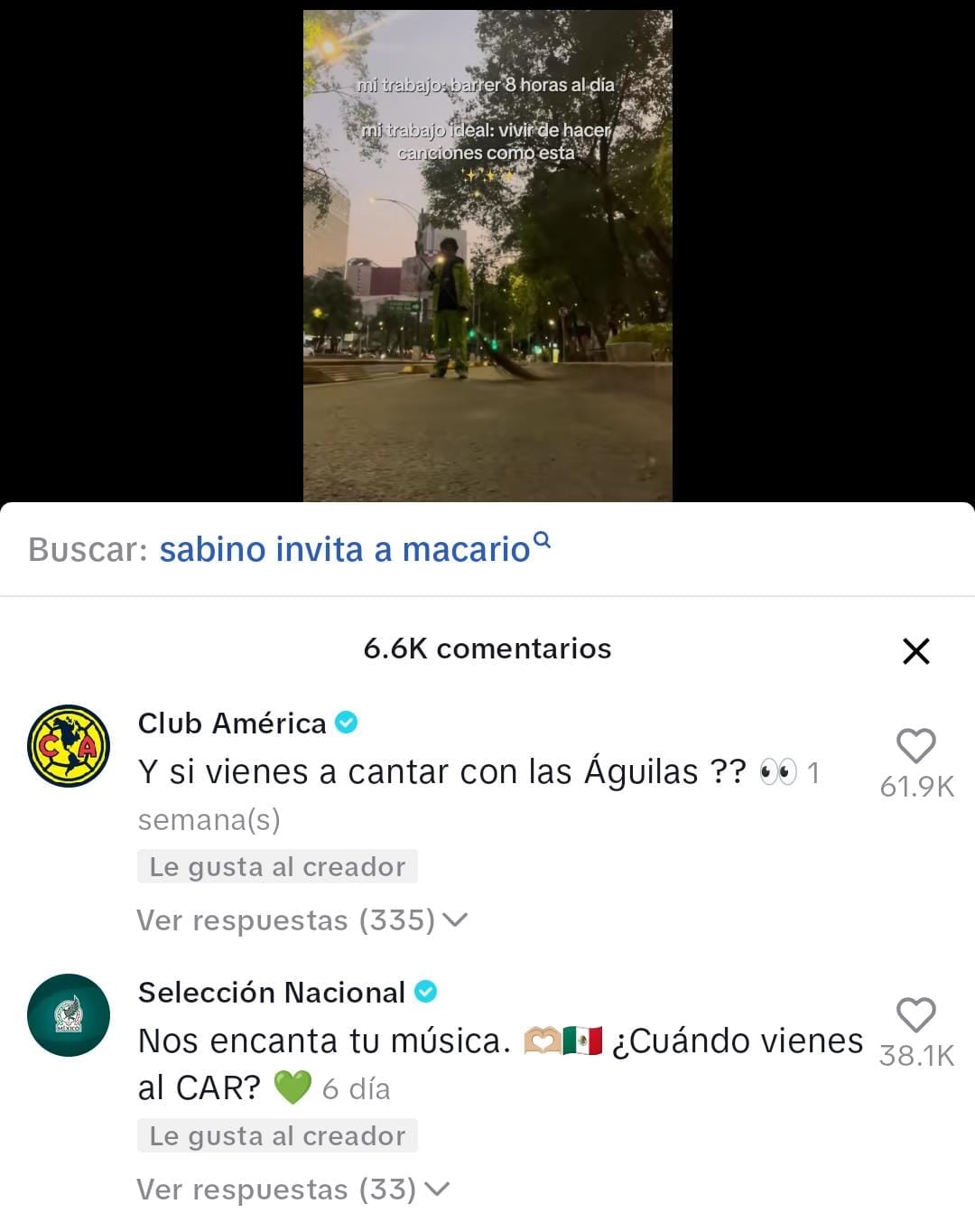
Task: Open Club América's username link
Action: [231, 723]
